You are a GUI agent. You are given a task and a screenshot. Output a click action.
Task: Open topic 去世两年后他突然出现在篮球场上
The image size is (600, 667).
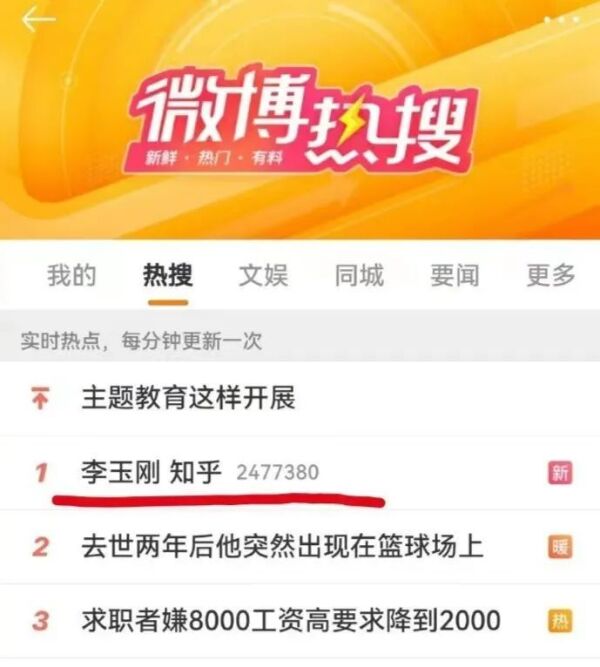[x=282, y=547]
